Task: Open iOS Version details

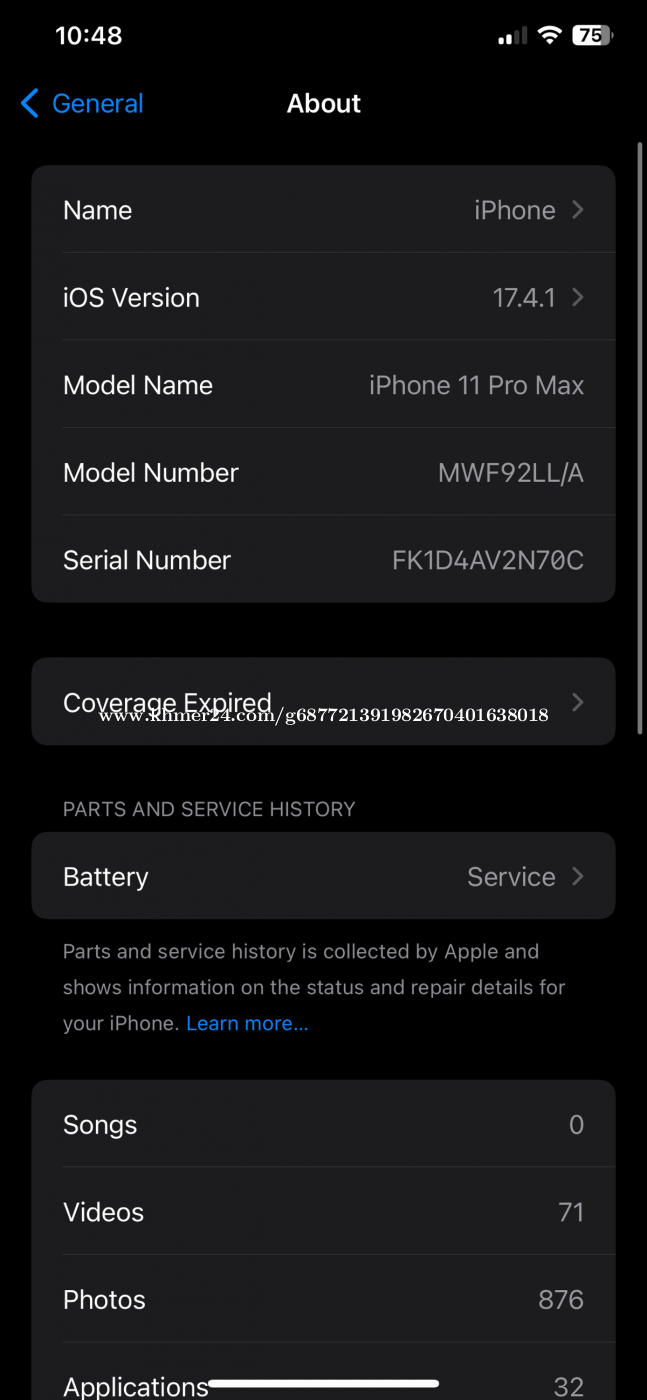Action: point(323,297)
